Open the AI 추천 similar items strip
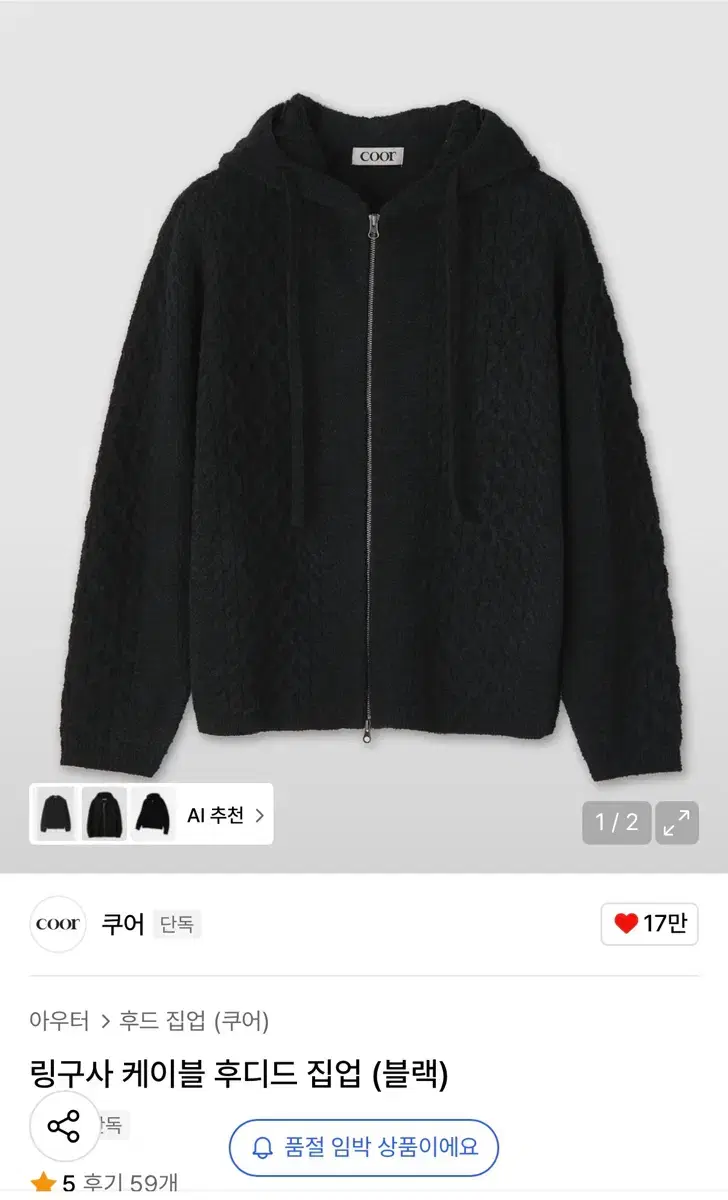The image size is (728, 1200). (151, 814)
